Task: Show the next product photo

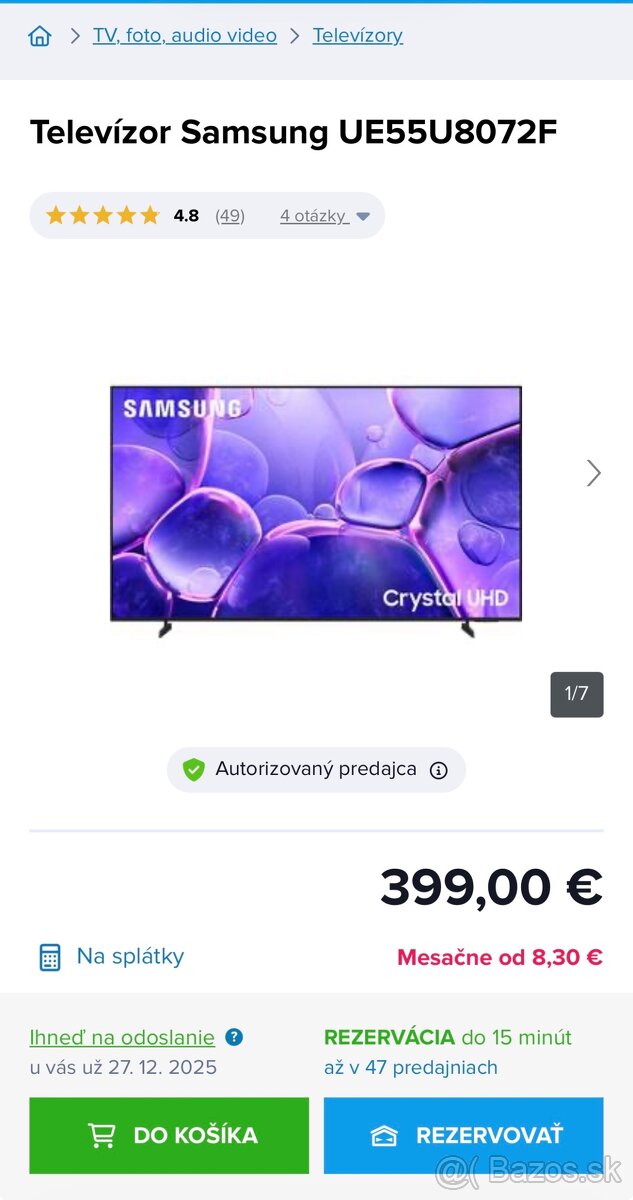Action: point(593,473)
